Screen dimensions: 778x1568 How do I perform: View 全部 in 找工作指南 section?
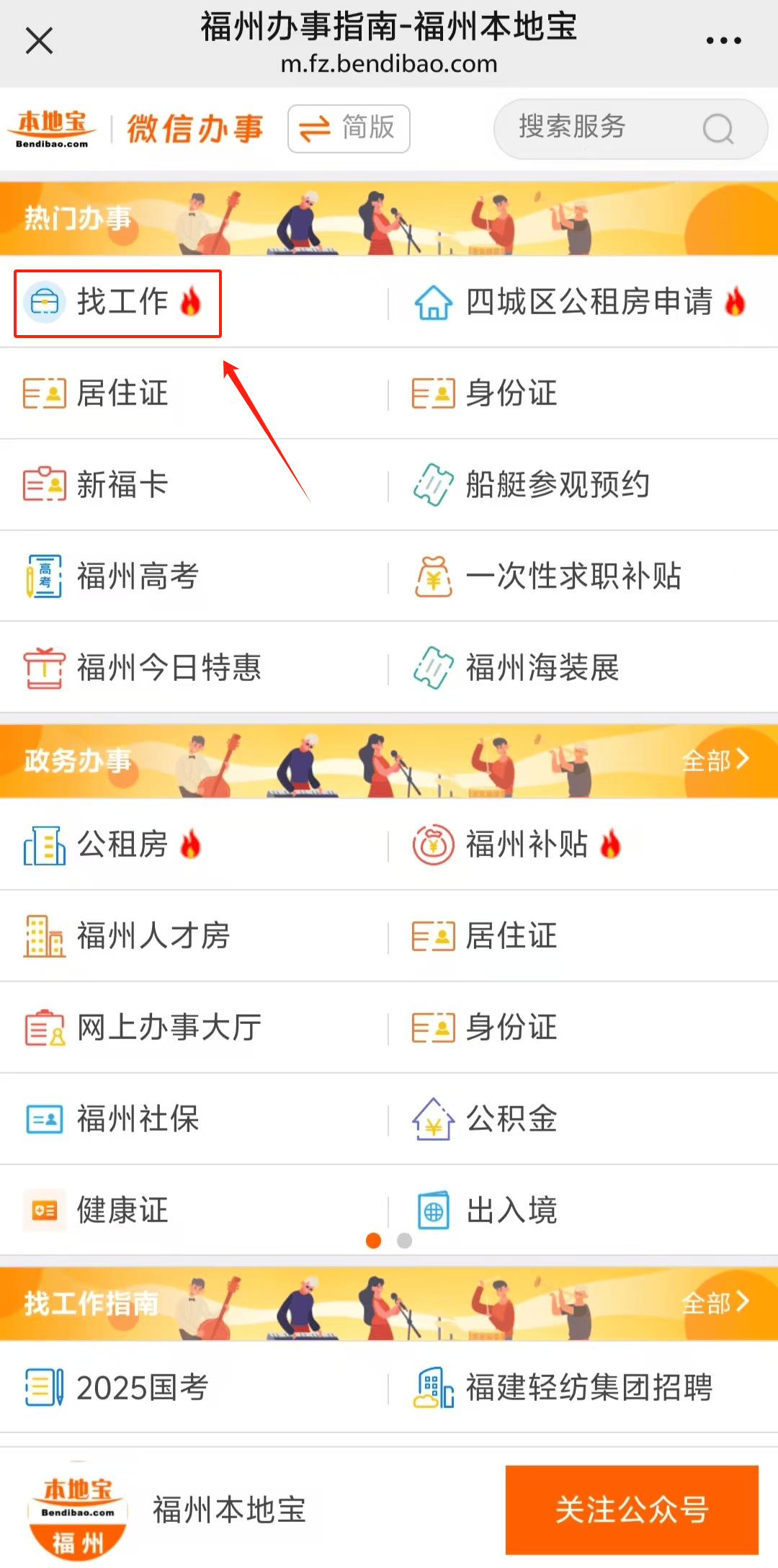coord(715,1302)
